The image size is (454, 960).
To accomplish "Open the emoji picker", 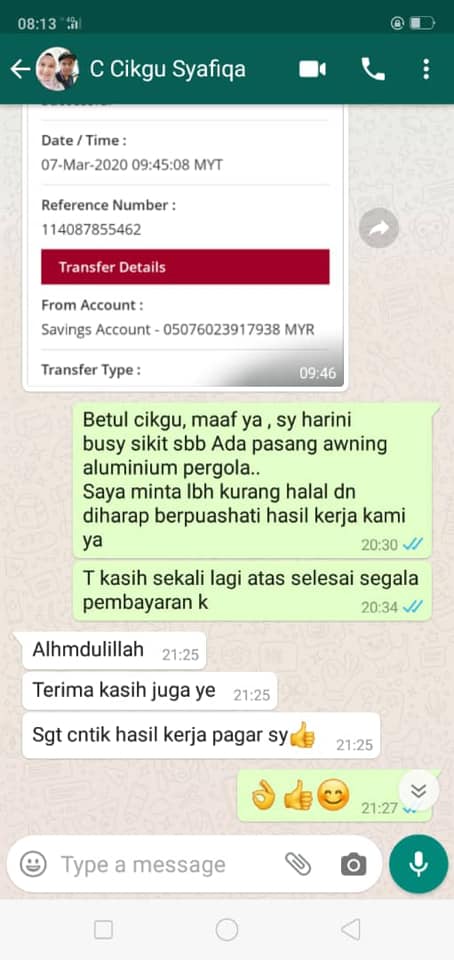I will pos(33,864).
